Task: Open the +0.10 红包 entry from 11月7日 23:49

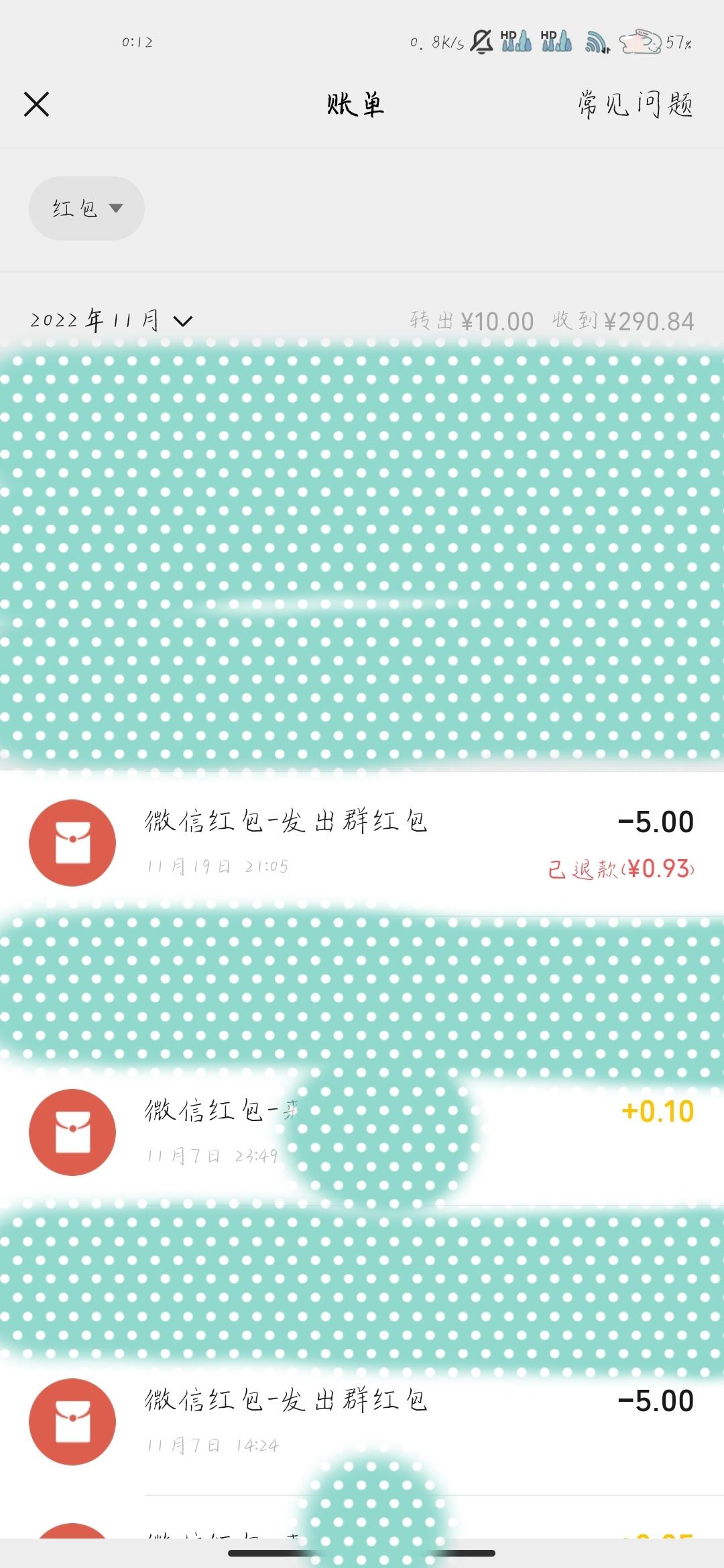Action: pos(362,1132)
